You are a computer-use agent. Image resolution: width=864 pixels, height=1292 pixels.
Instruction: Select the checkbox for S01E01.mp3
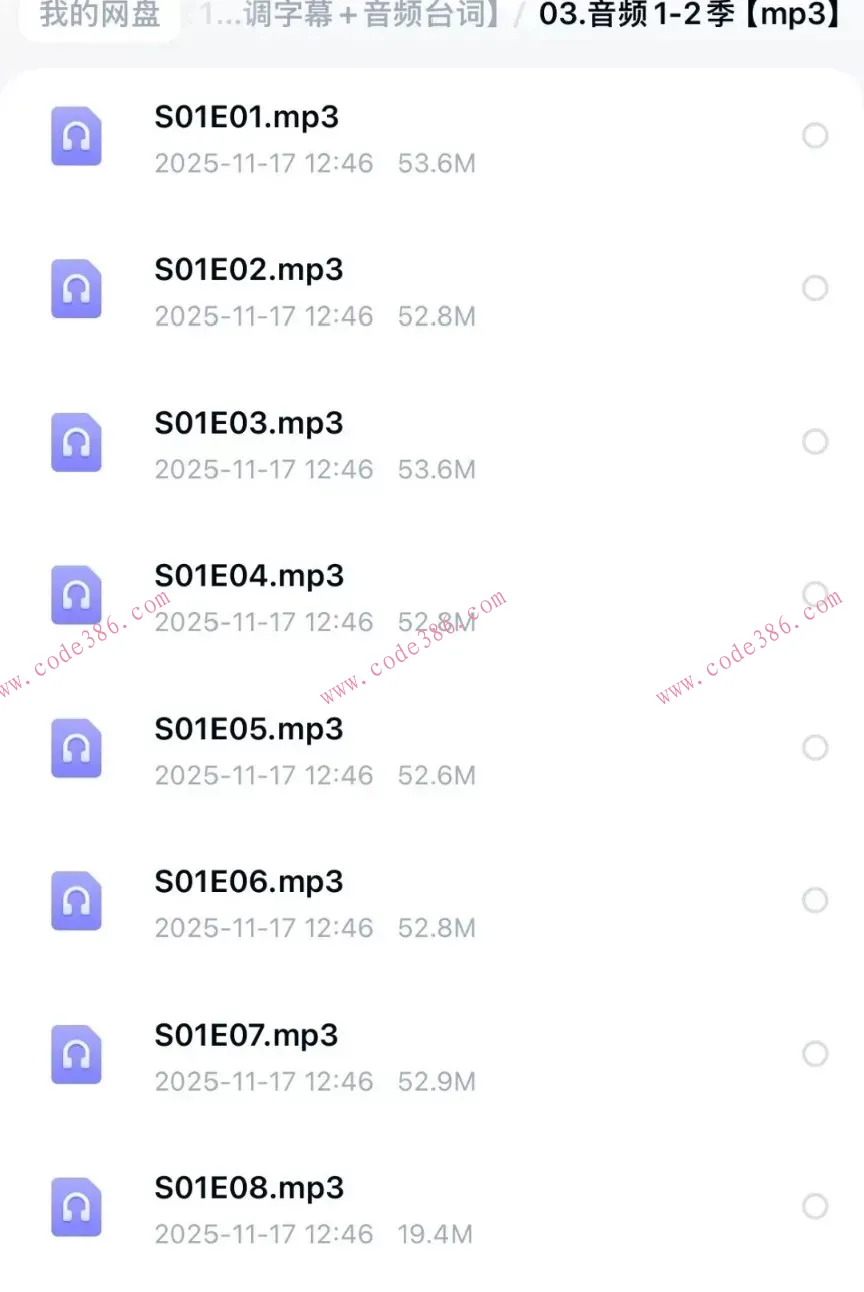coord(815,135)
